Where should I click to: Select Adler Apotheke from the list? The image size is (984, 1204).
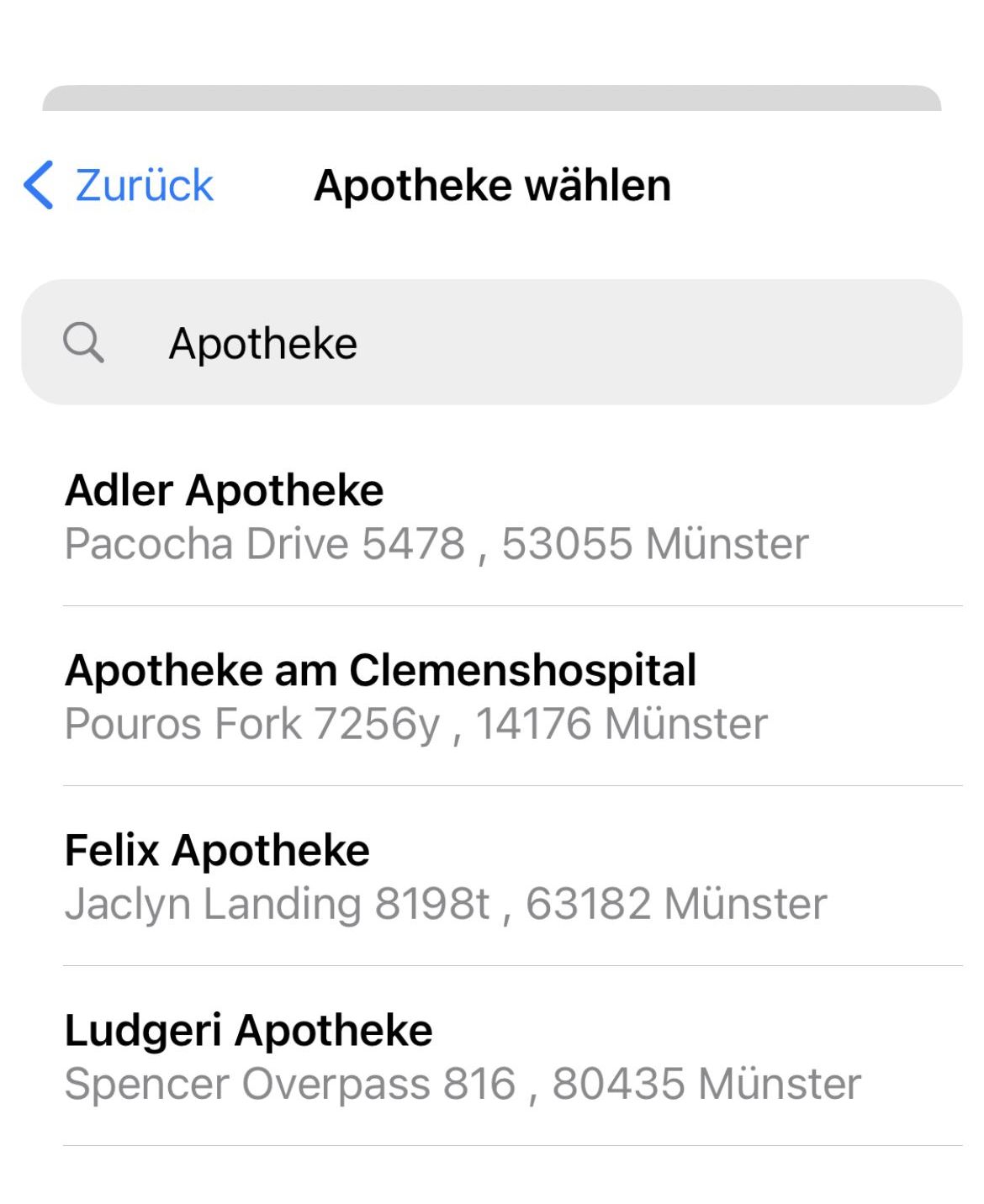point(491,516)
